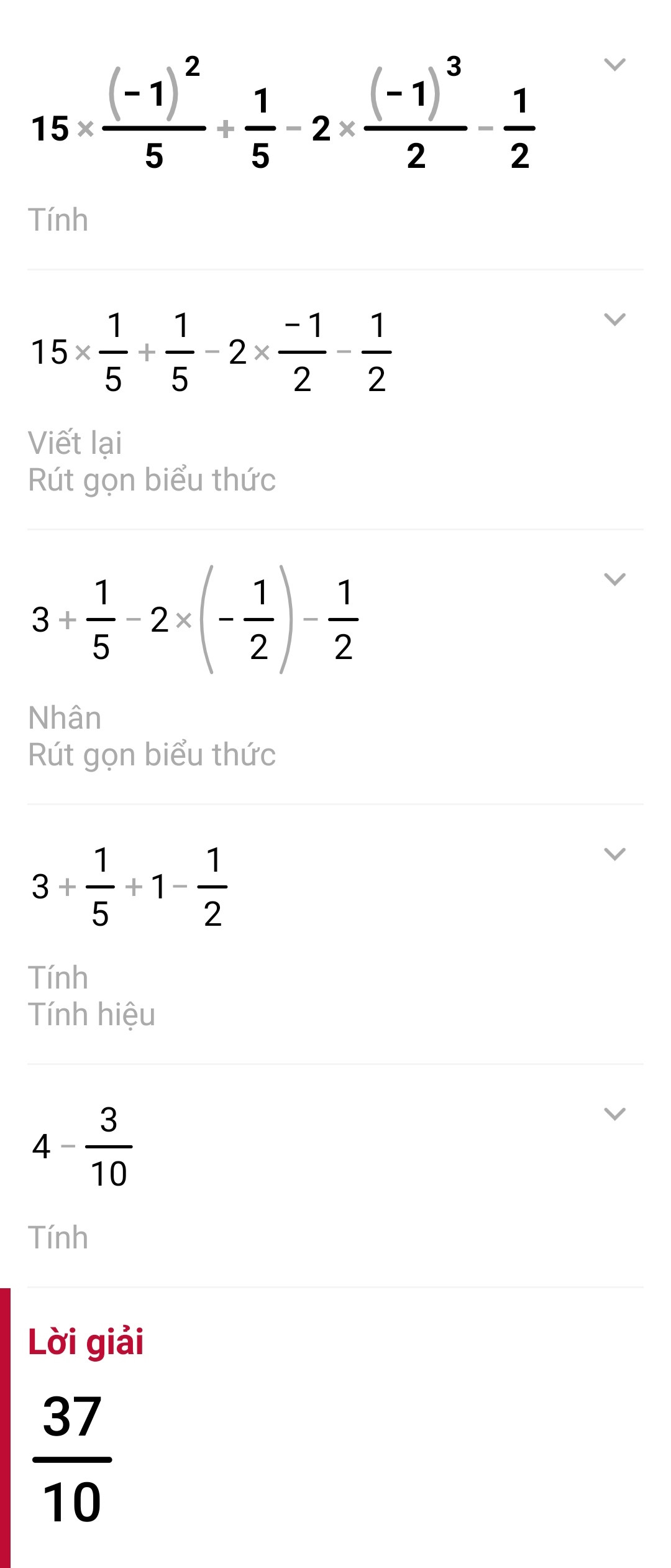Expand the first step with the exponents
Screen dimensions: 671x1568
tap(614, 65)
